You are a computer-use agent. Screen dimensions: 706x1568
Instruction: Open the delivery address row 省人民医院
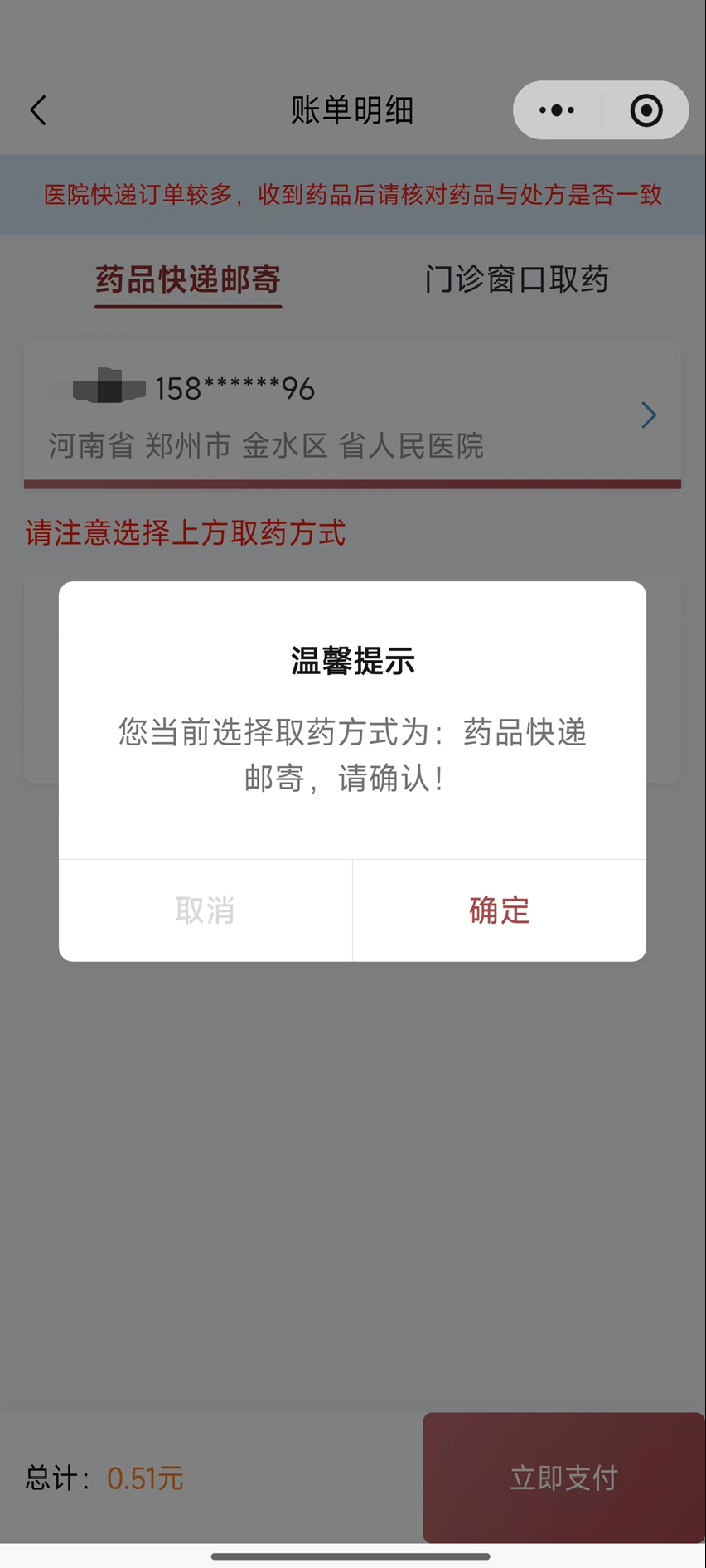tap(352, 415)
